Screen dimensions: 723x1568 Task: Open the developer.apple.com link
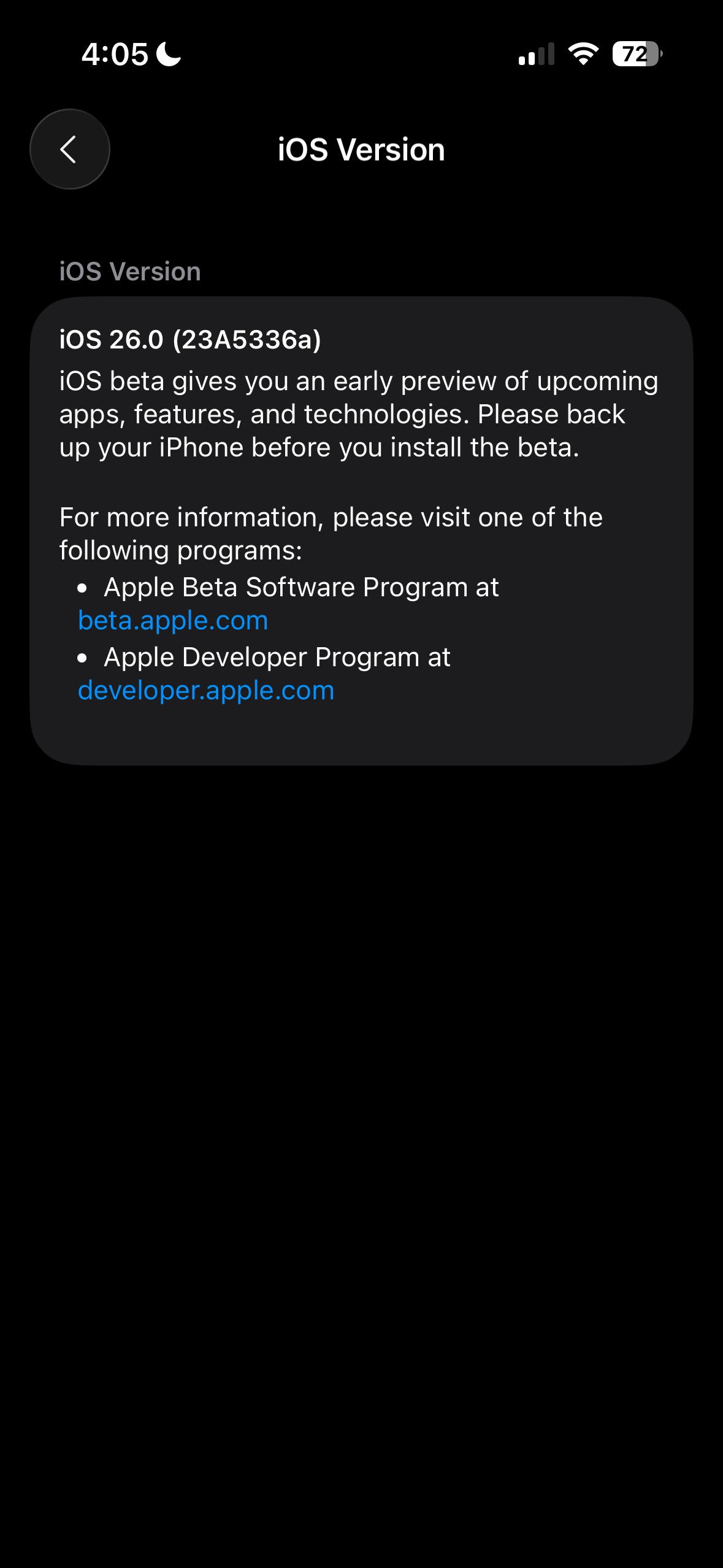(206, 691)
